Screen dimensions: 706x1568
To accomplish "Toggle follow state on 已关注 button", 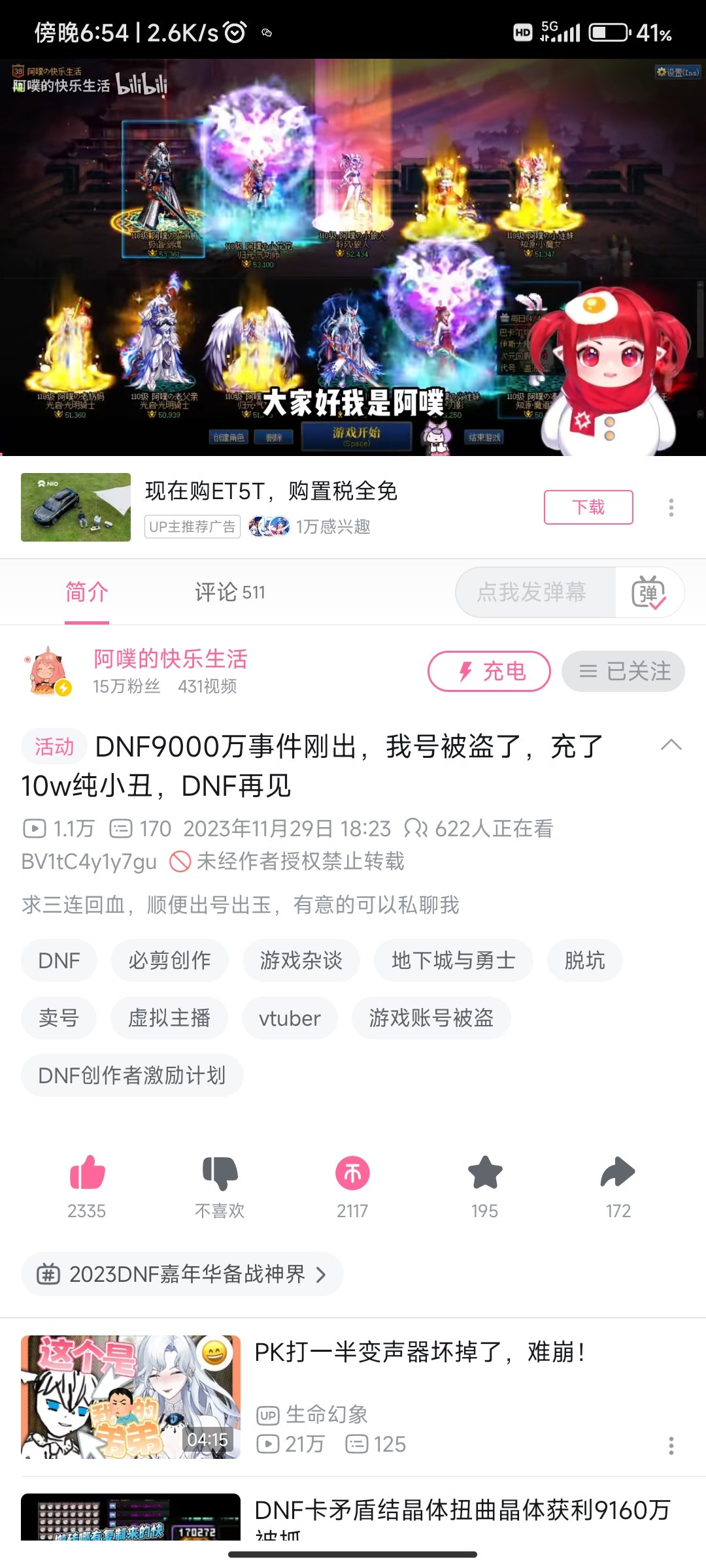I will [622, 671].
